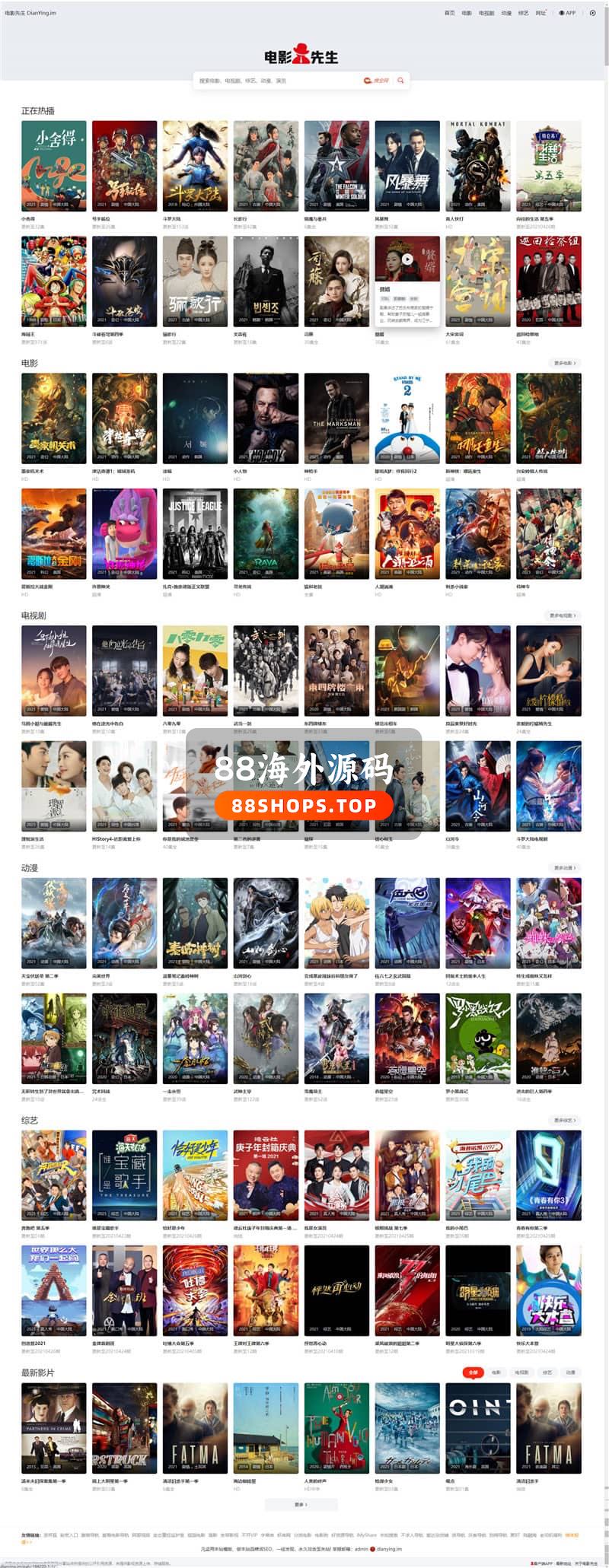Screen dimensions: 609x1568
Task: Open the 山河令 drama poster
Action: point(478,786)
